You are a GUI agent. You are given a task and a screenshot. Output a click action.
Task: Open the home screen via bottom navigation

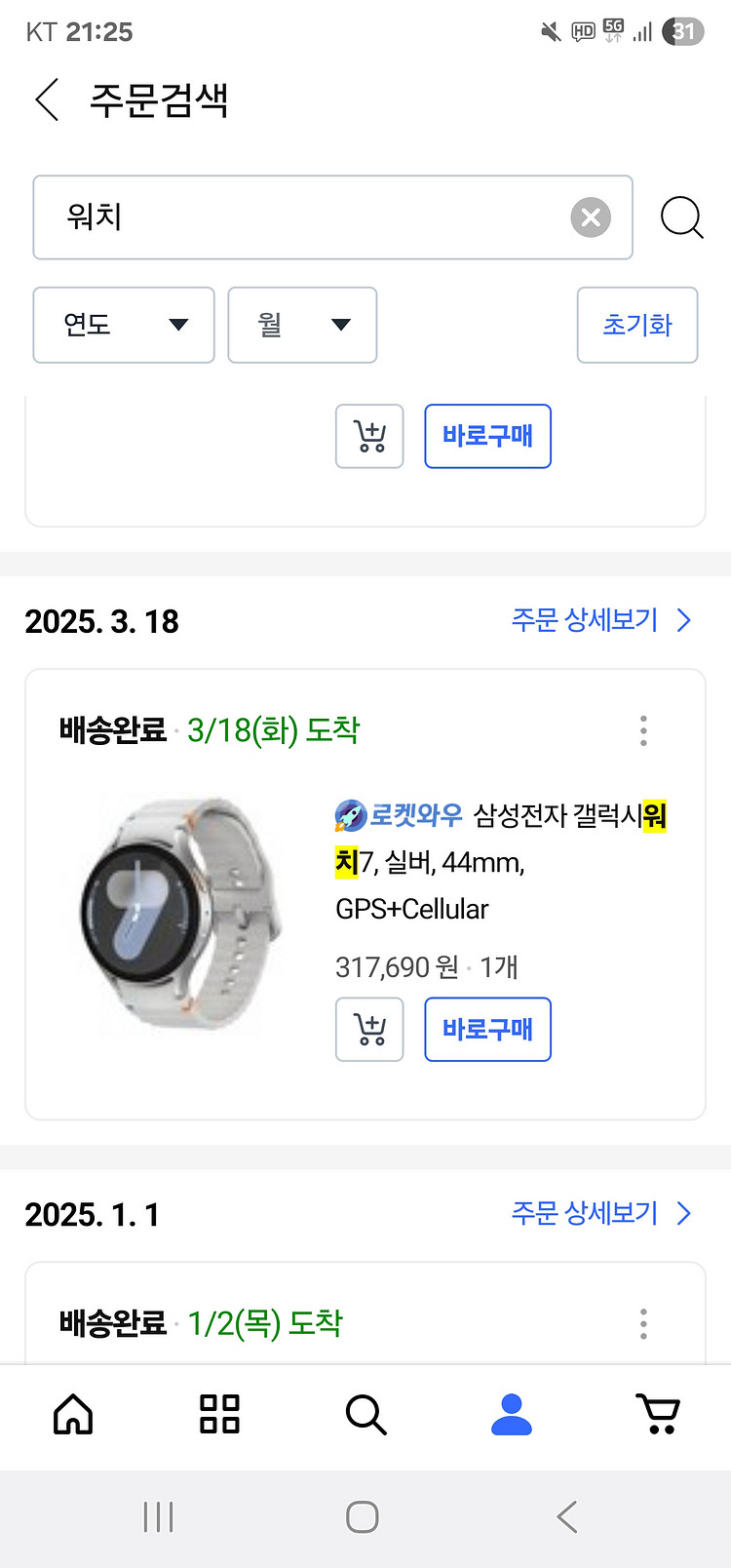[73, 1414]
